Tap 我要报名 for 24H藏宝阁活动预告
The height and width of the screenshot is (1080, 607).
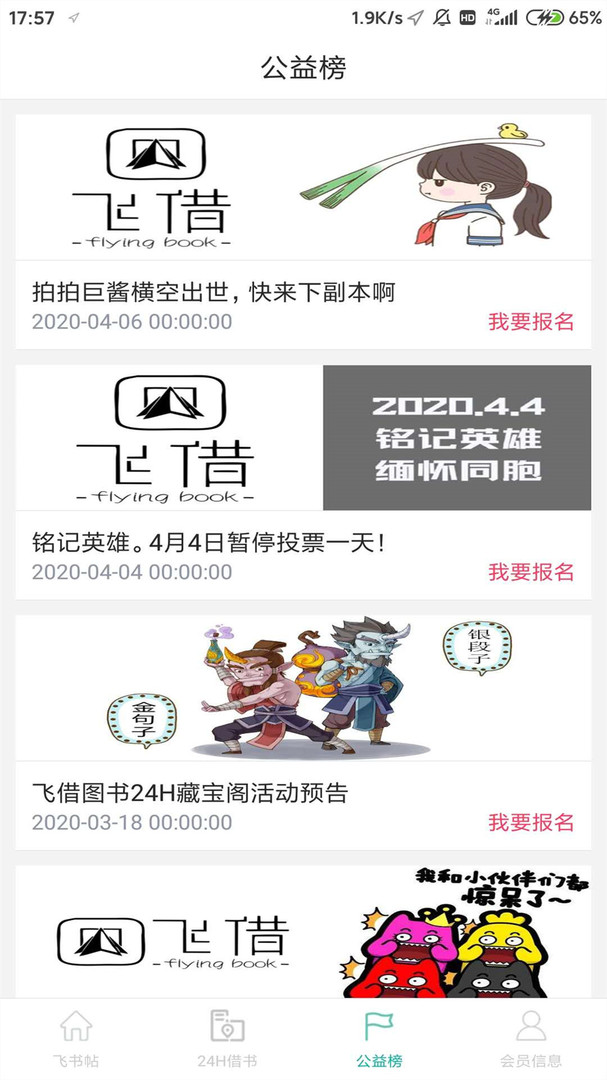tap(531, 822)
